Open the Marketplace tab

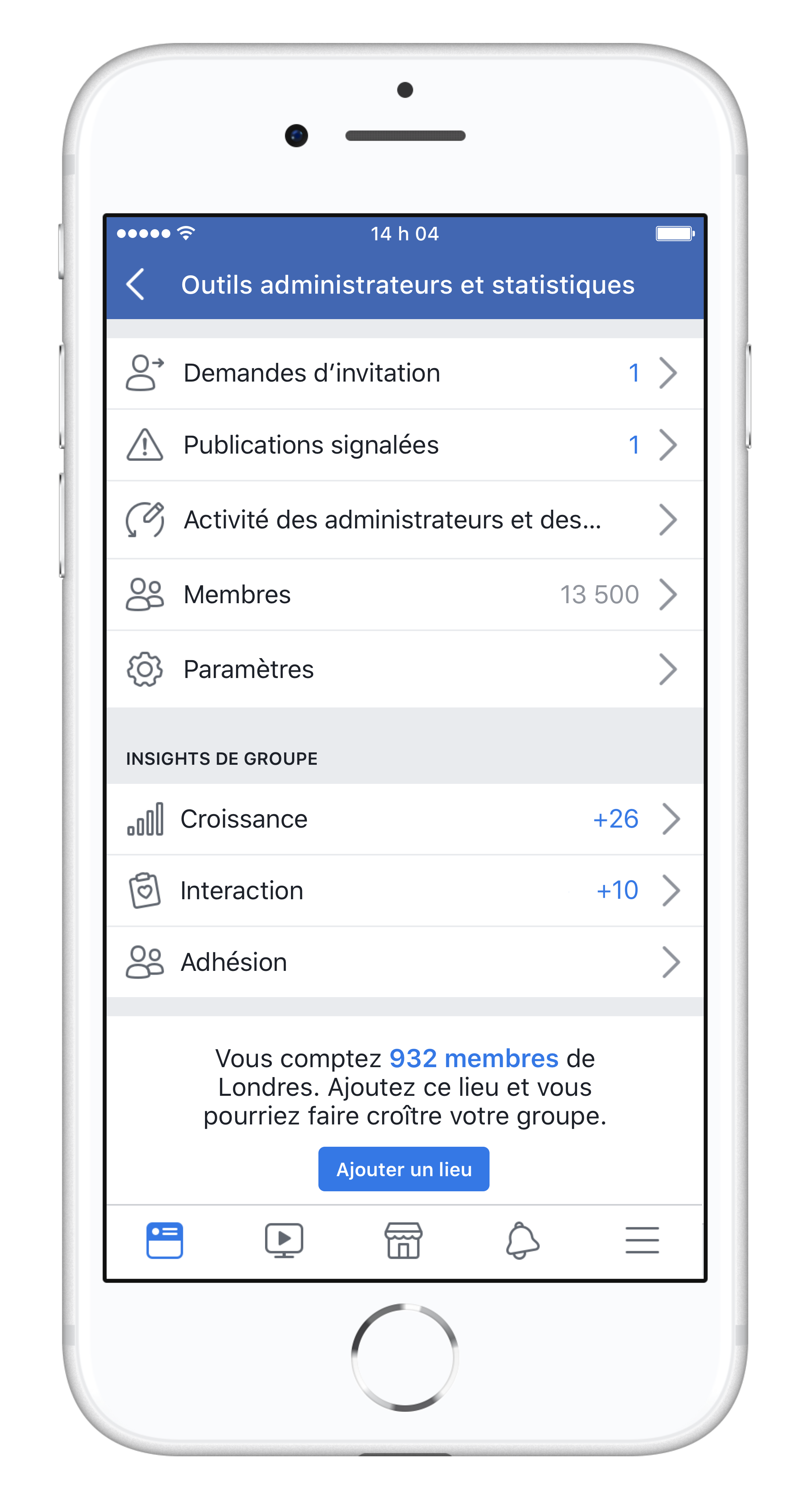[403, 1240]
